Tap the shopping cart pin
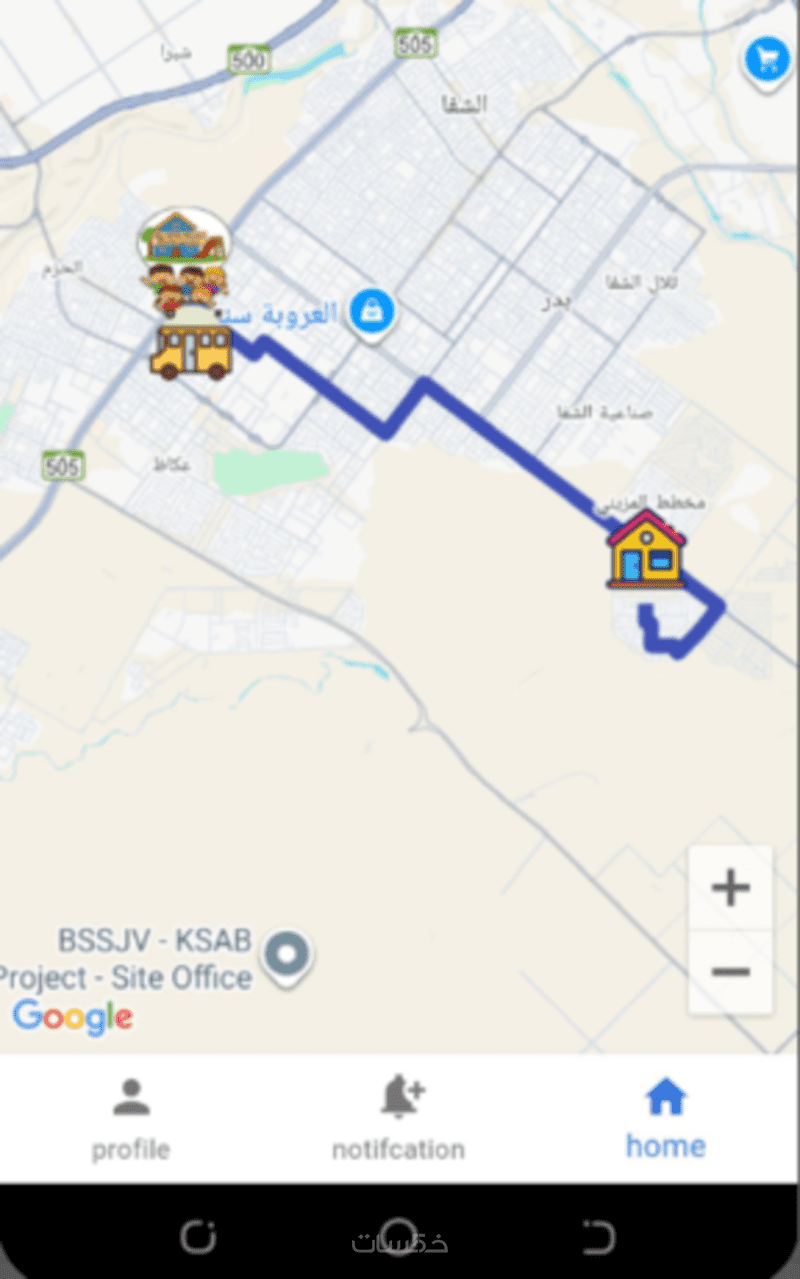800x1279 pixels. click(768, 59)
